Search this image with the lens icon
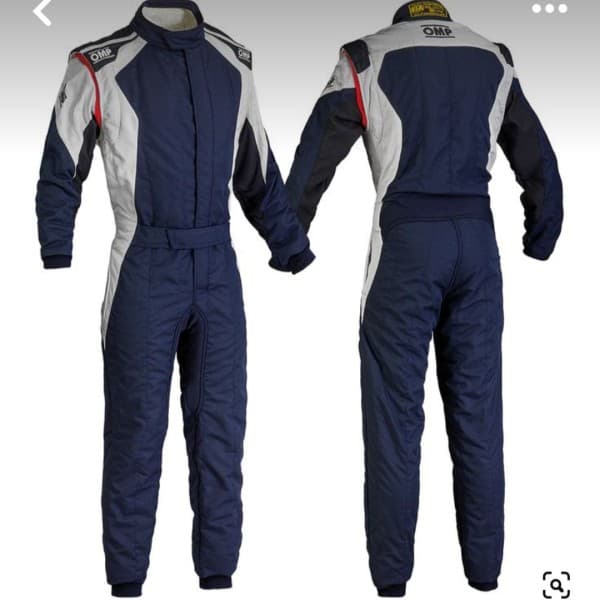 tap(557, 583)
